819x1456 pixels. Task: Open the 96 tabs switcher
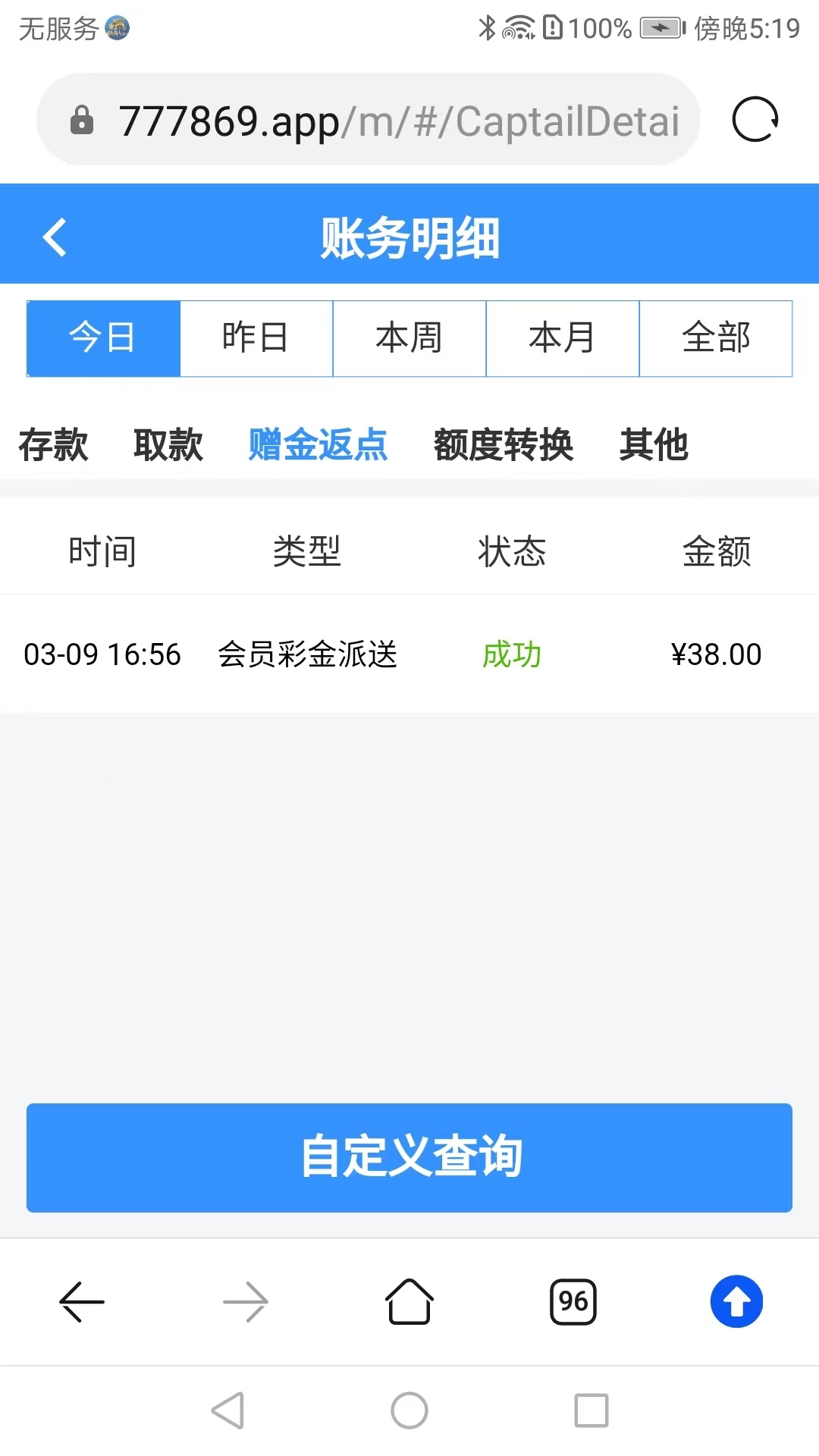(573, 1301)
